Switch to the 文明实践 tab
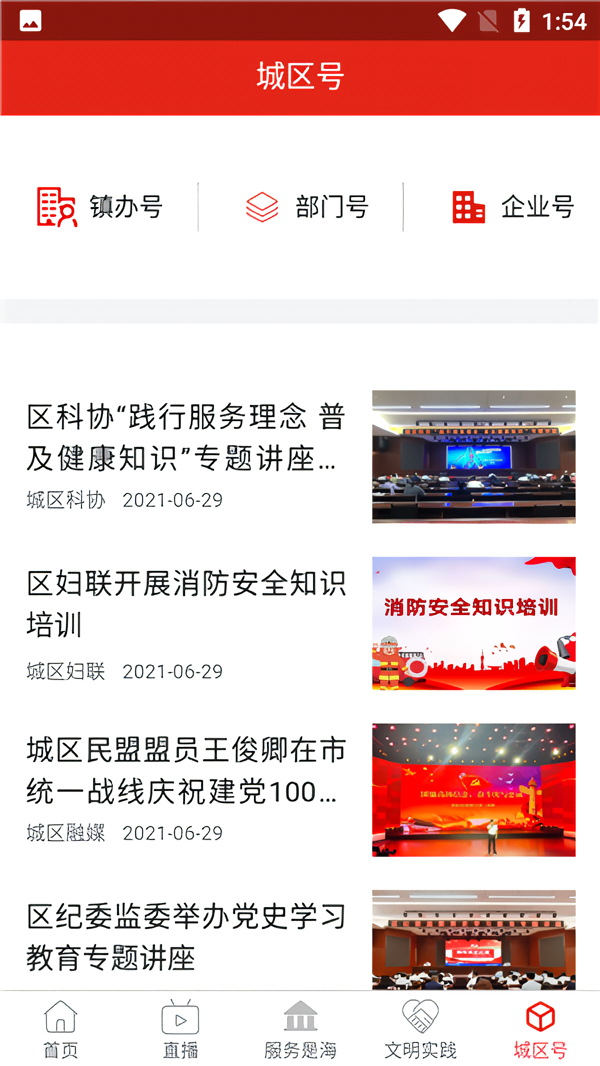The image size is (600, 1066). coord(420,1029)
